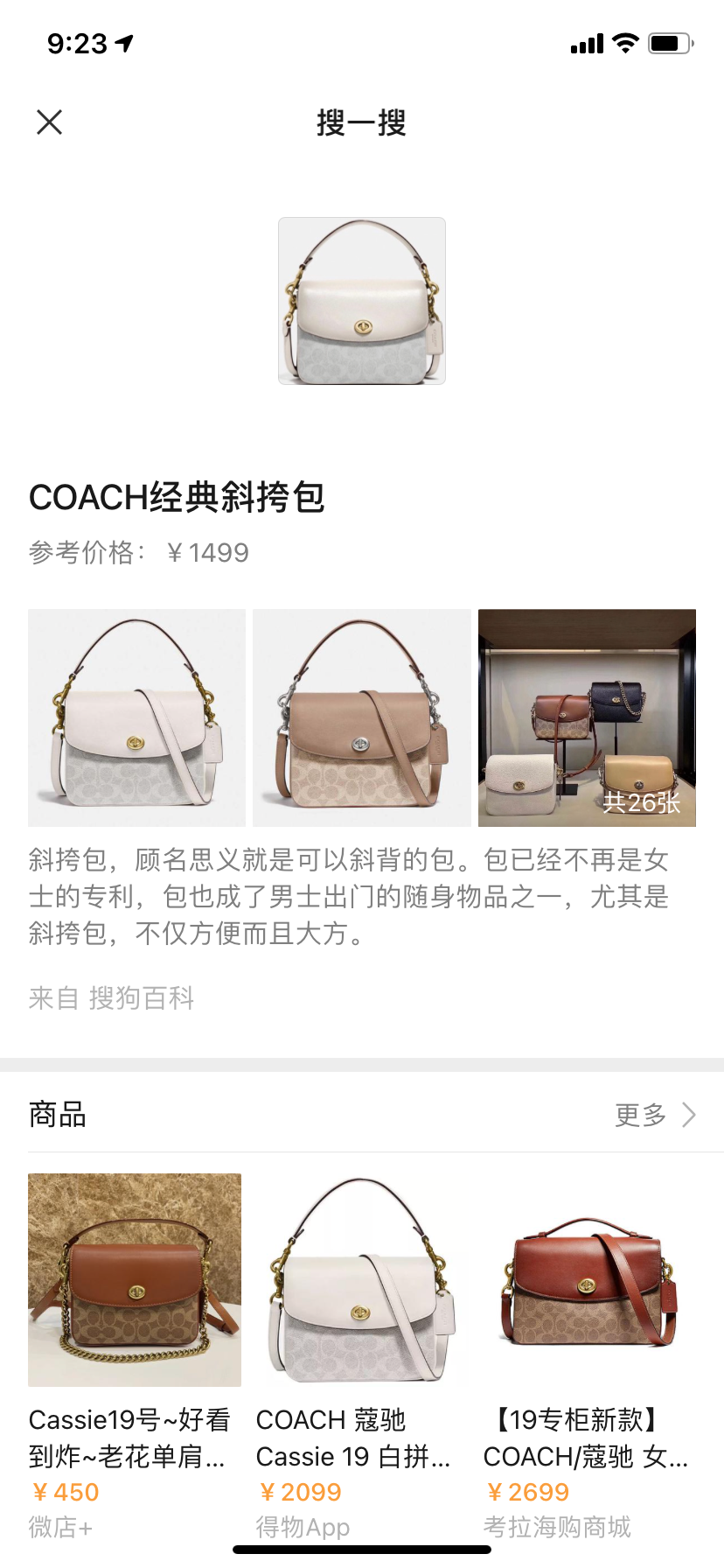Image resolution: width=724 pixels, height=1568 pixels.
Task: View the taupe Coach bag gallery photo
Action: (362, 717)
